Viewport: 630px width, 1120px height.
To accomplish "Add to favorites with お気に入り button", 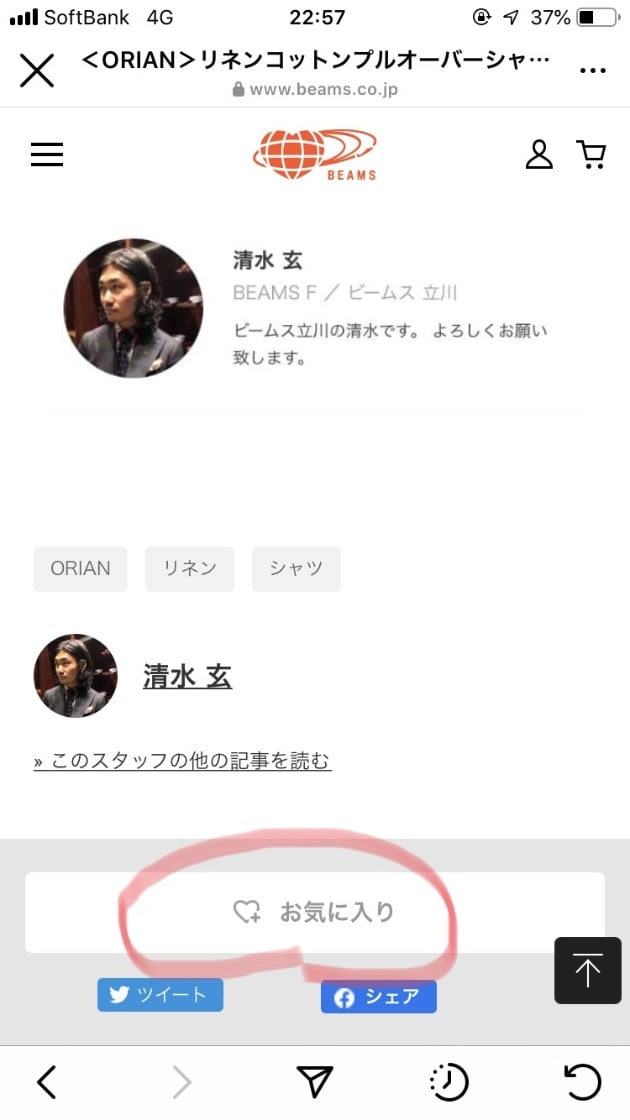I will coord(315,912).
